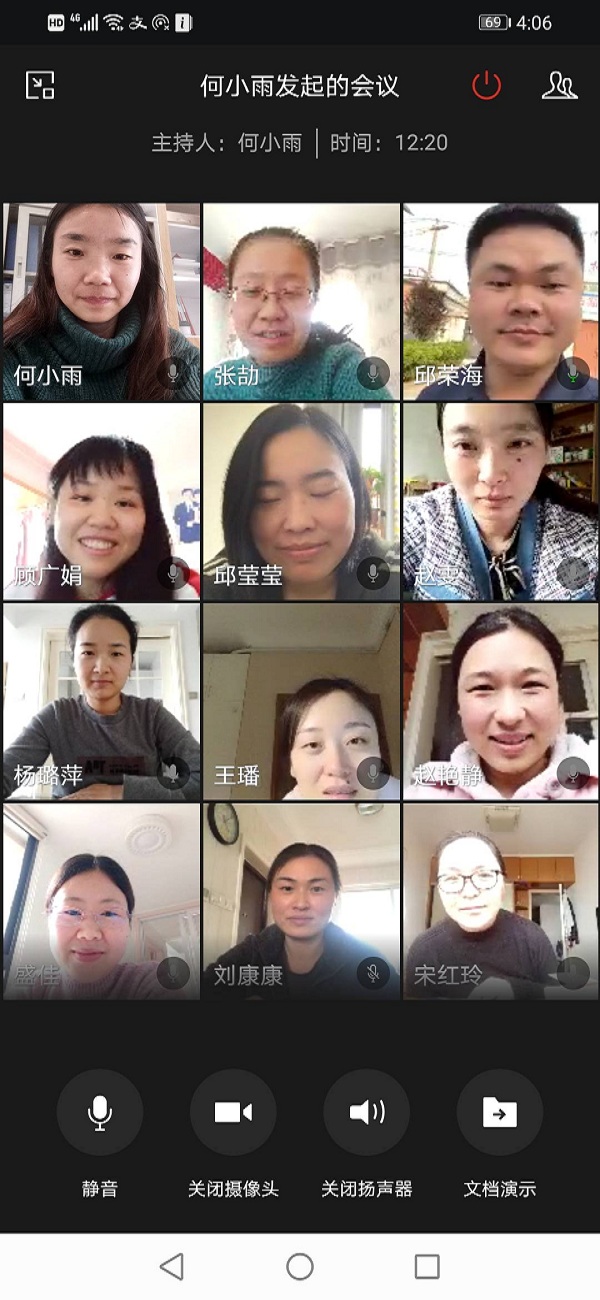Open 宋红玲's video tile

[x=500, y=901]
